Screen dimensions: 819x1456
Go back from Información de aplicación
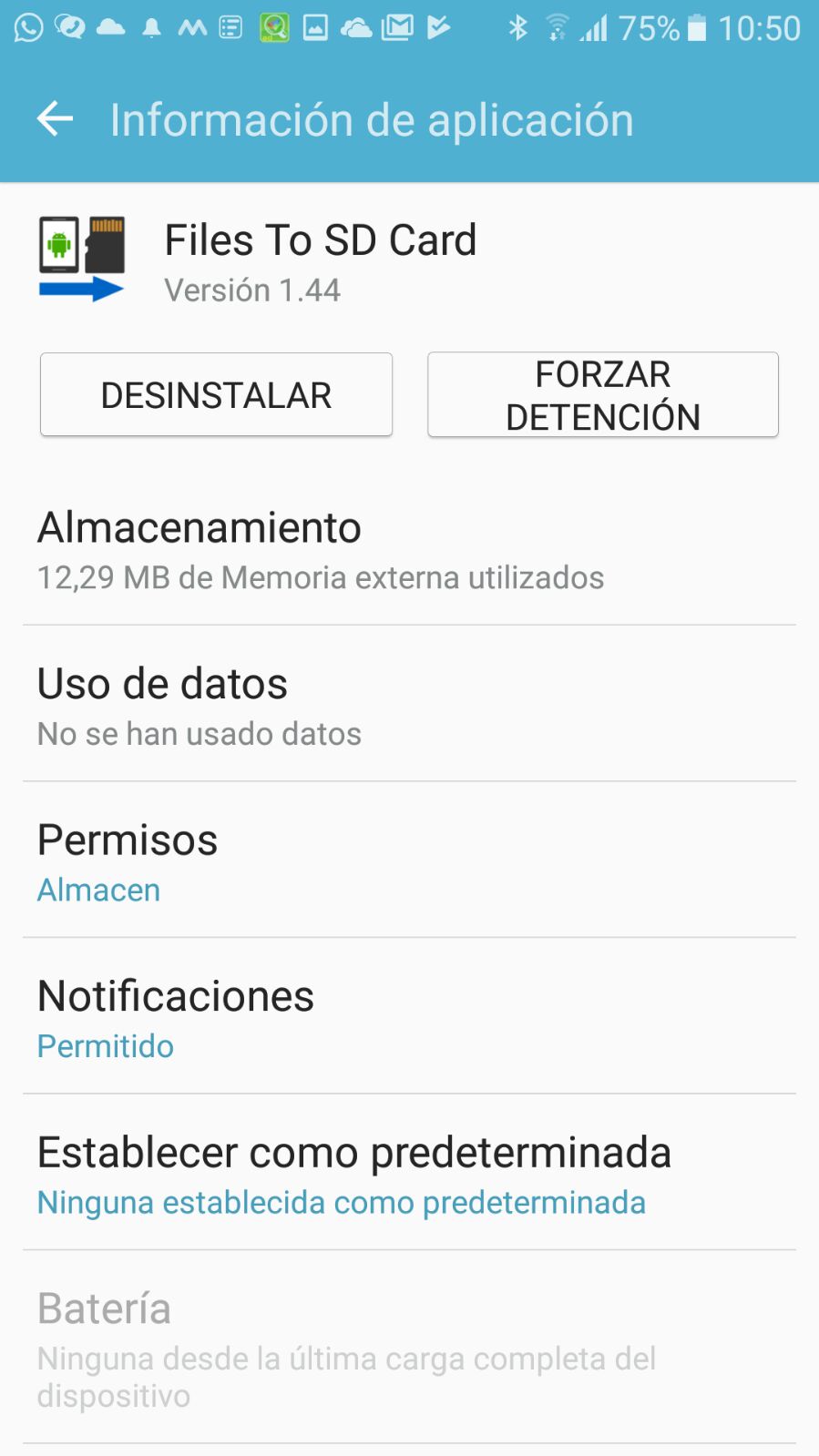[x=55, y=119]
